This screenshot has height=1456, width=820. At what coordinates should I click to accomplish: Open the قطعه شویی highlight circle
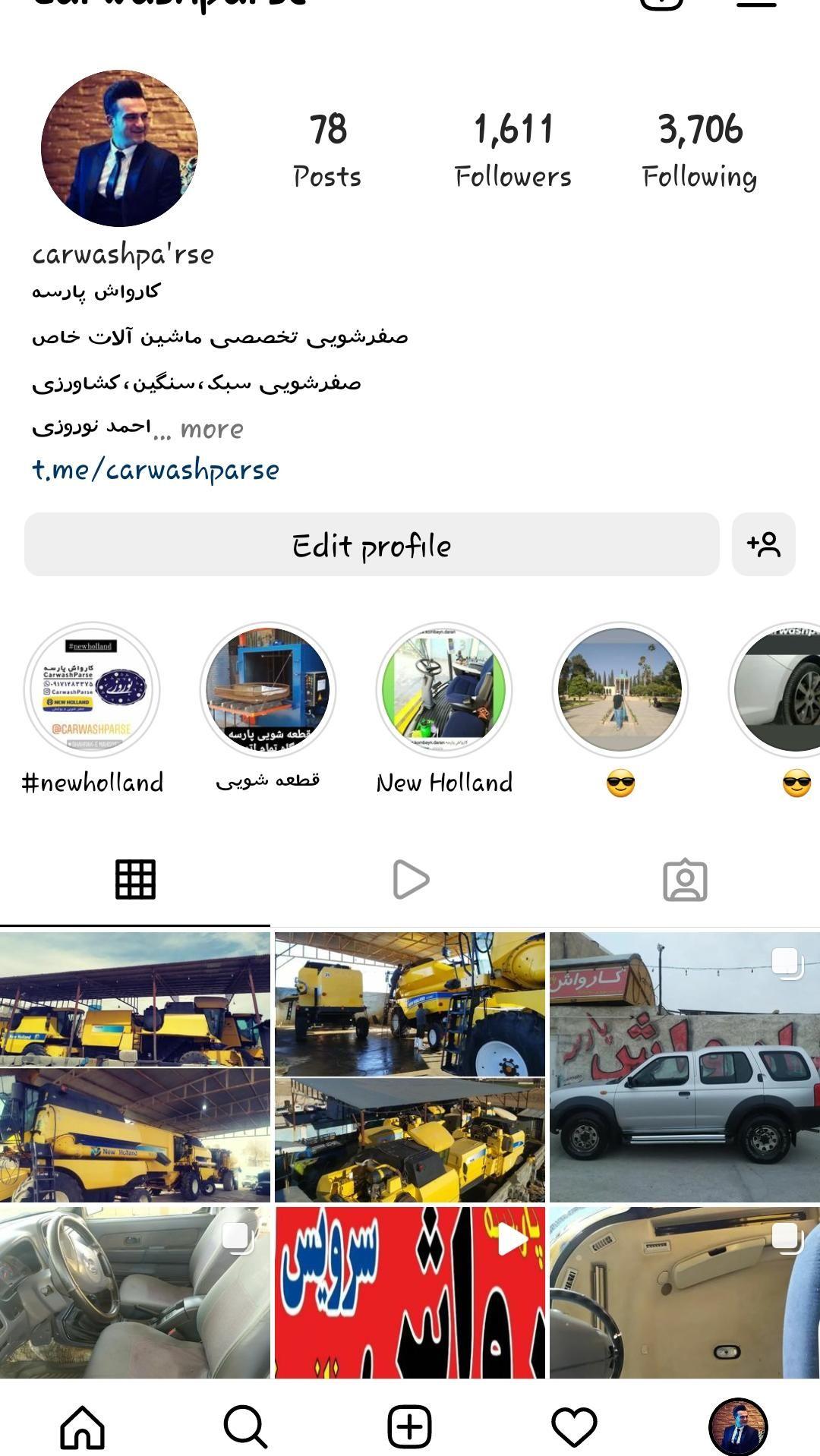(x=269, y=689)
